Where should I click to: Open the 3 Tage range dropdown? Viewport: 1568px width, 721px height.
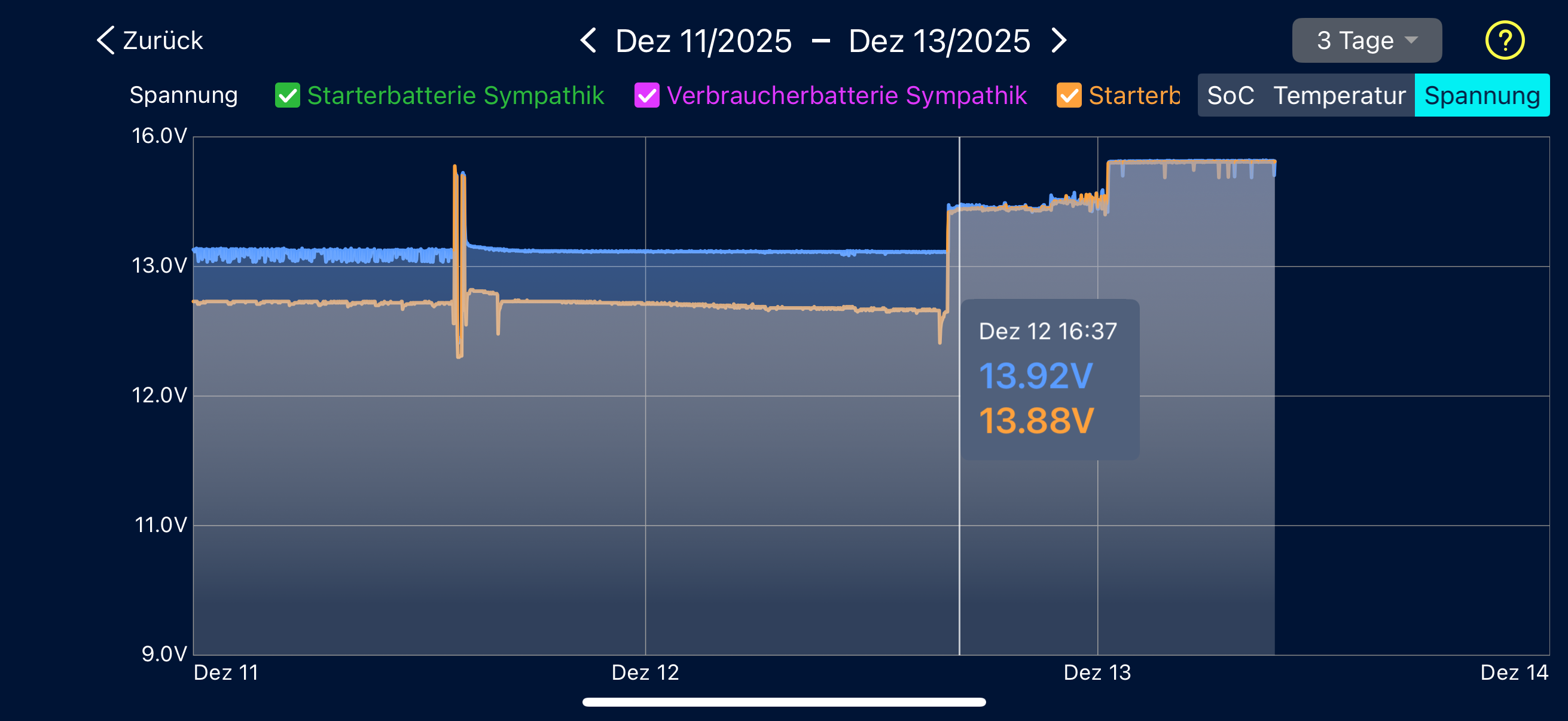pos(1366,41)
